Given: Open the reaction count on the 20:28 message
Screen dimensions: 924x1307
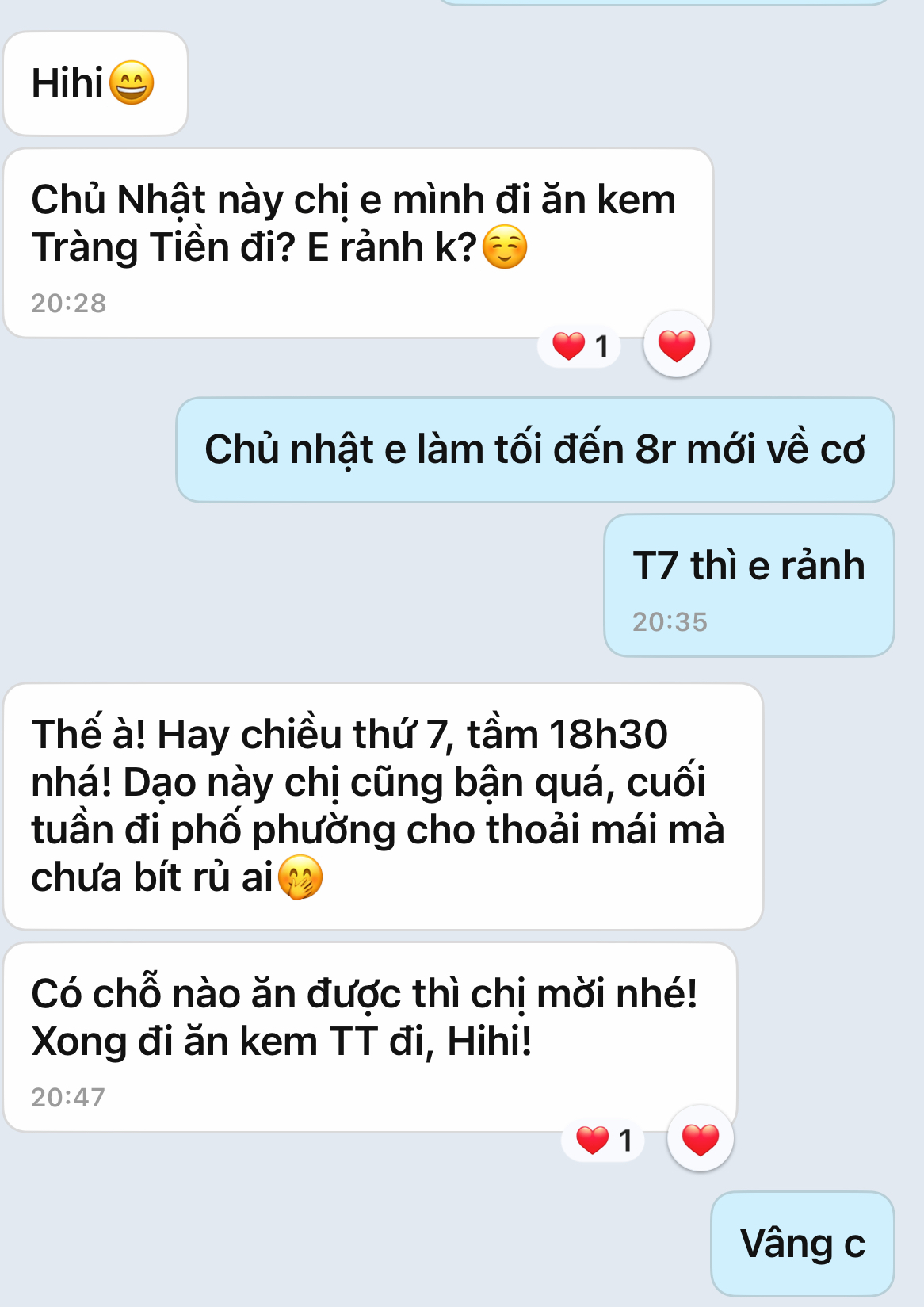Looking at the screenshot, I should [580, 346].
